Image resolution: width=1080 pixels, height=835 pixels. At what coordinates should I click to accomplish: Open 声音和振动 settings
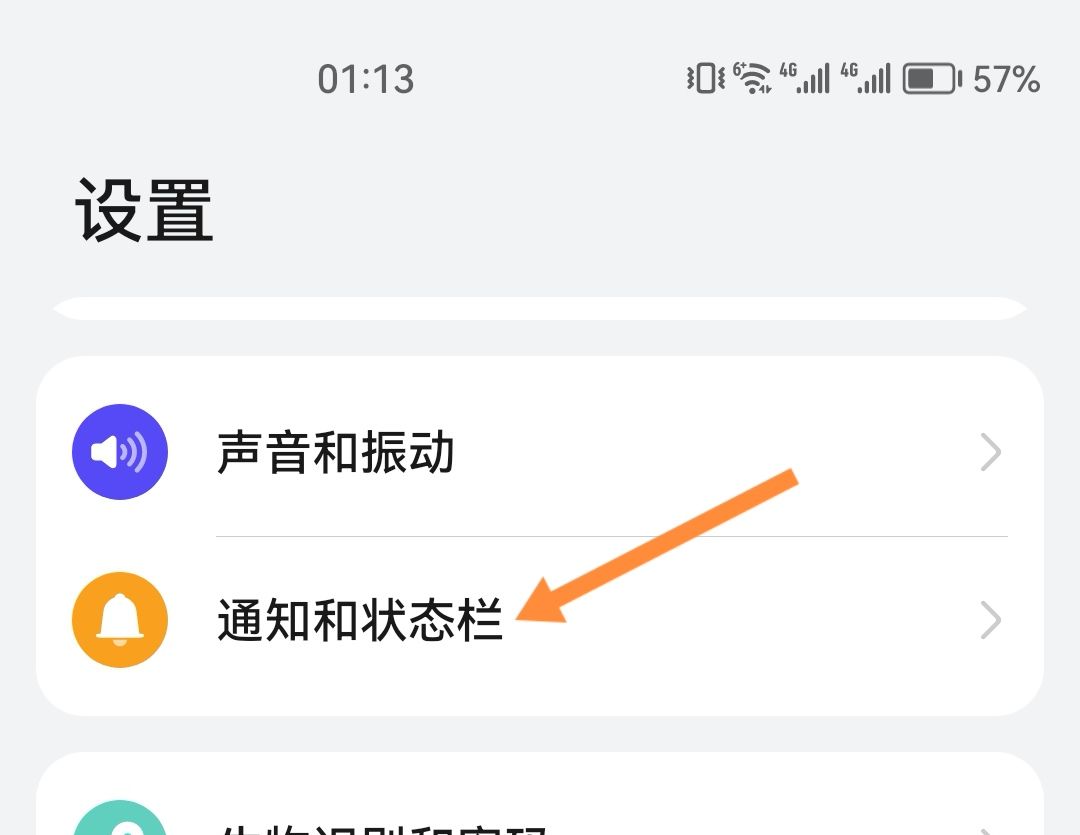click(x=336, y=453)
